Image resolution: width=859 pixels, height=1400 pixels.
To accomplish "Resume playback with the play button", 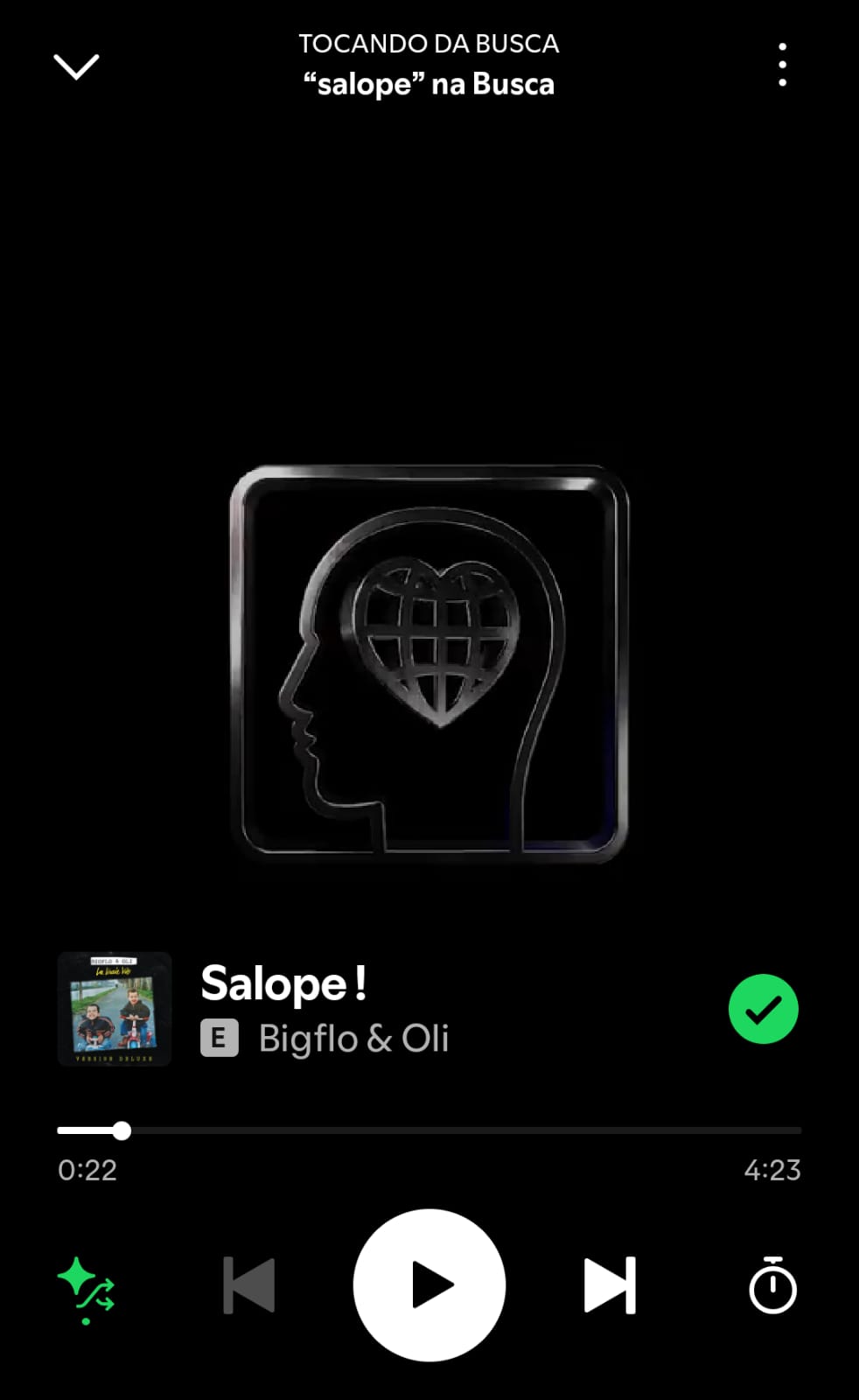I will tap(428, 1284).
